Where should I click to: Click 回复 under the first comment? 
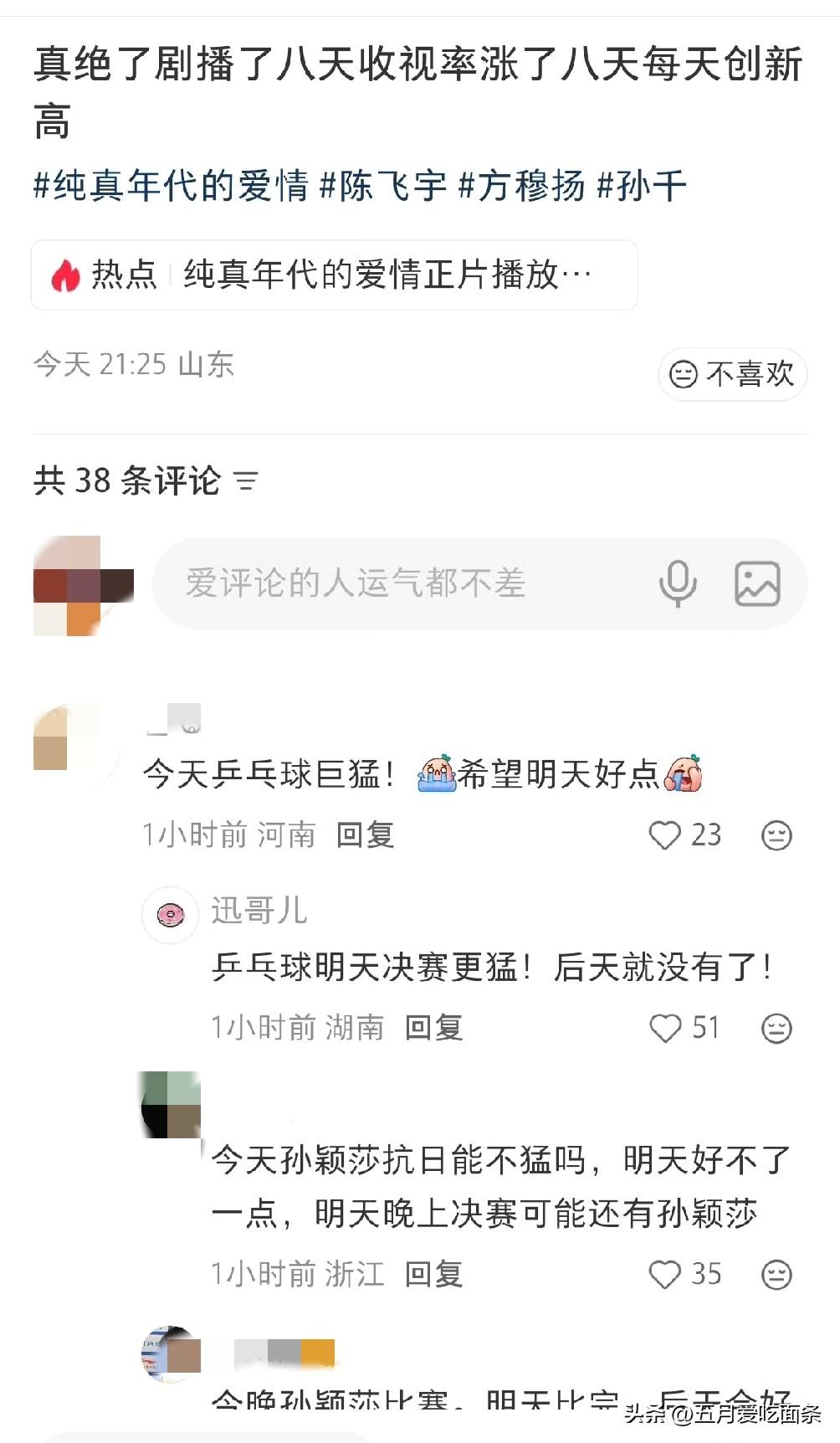(x=366, y=834)
